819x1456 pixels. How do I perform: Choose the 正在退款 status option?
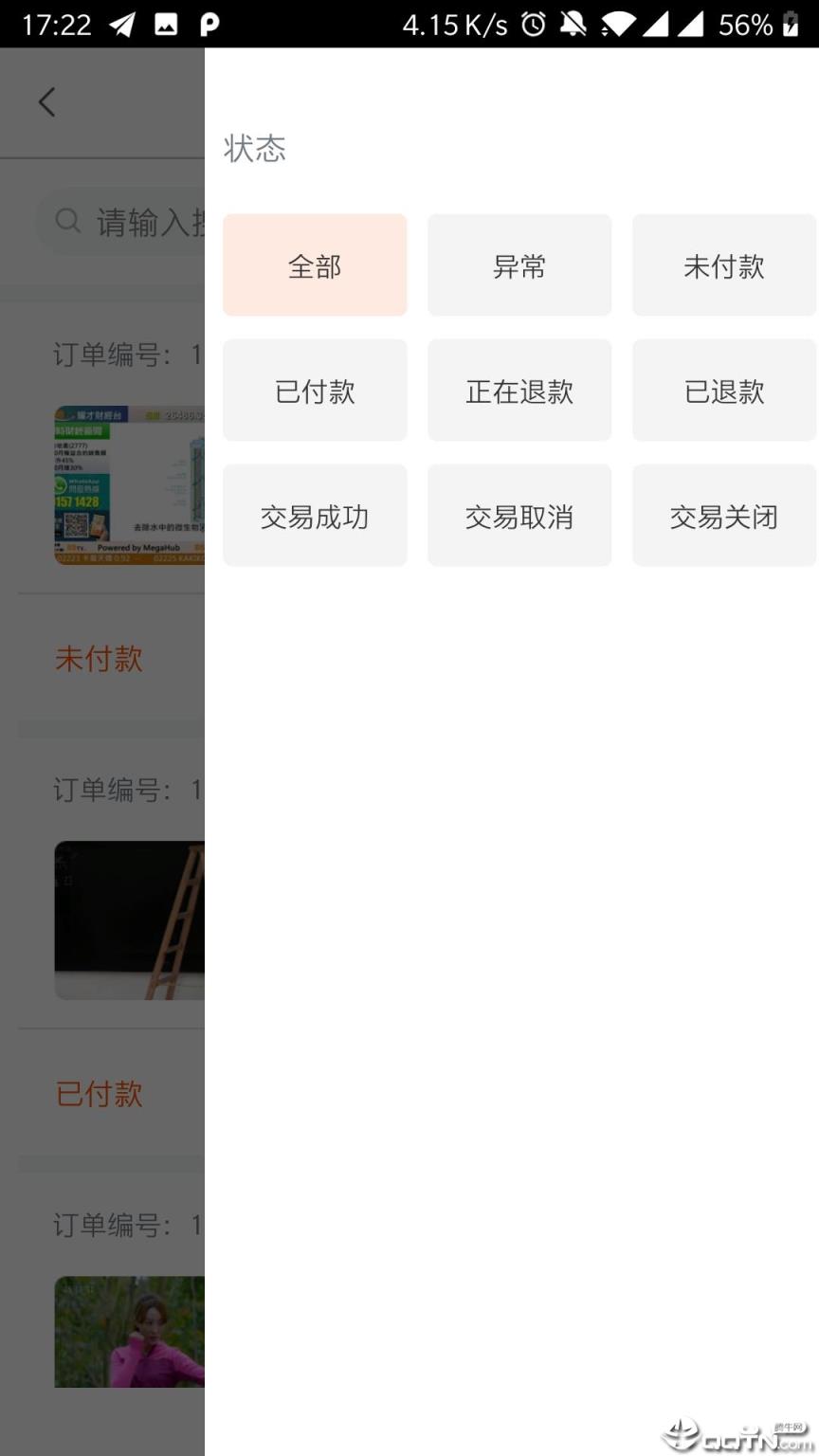pyautogui.click(x=519, y=390)
